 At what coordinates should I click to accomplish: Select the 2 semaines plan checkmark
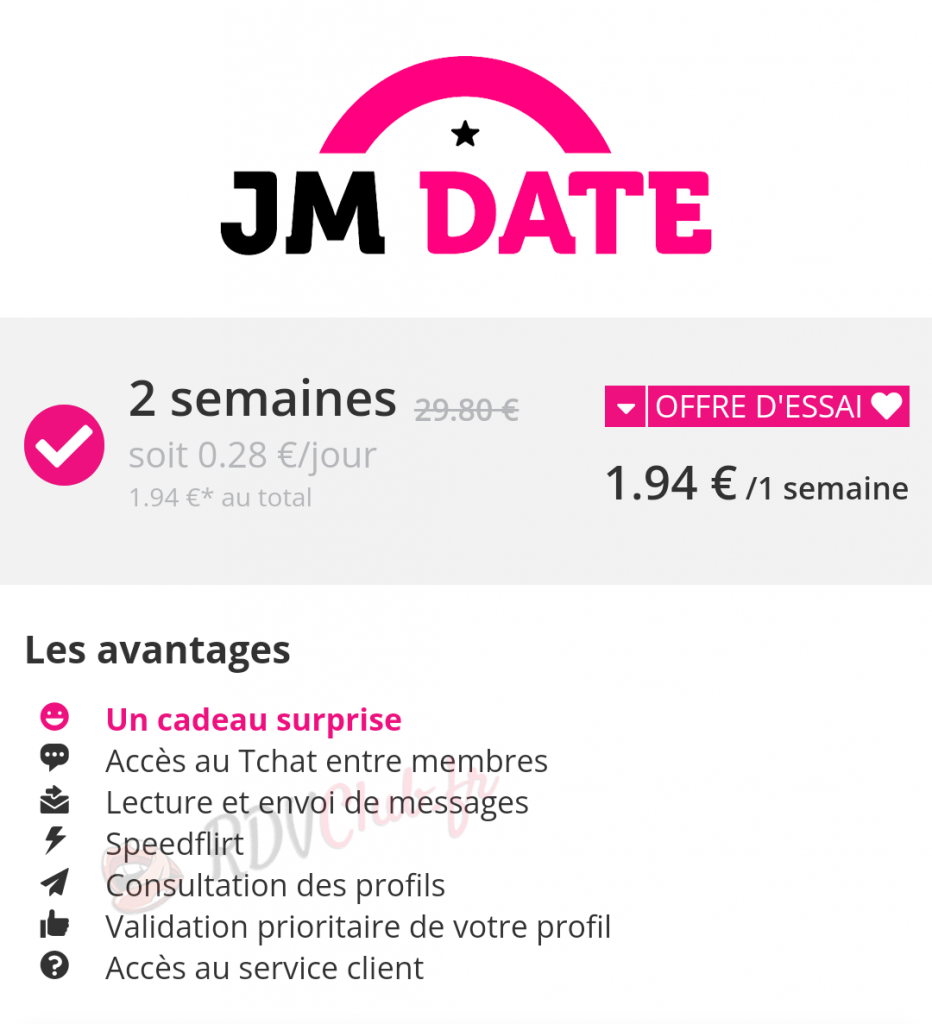(64, 445)
